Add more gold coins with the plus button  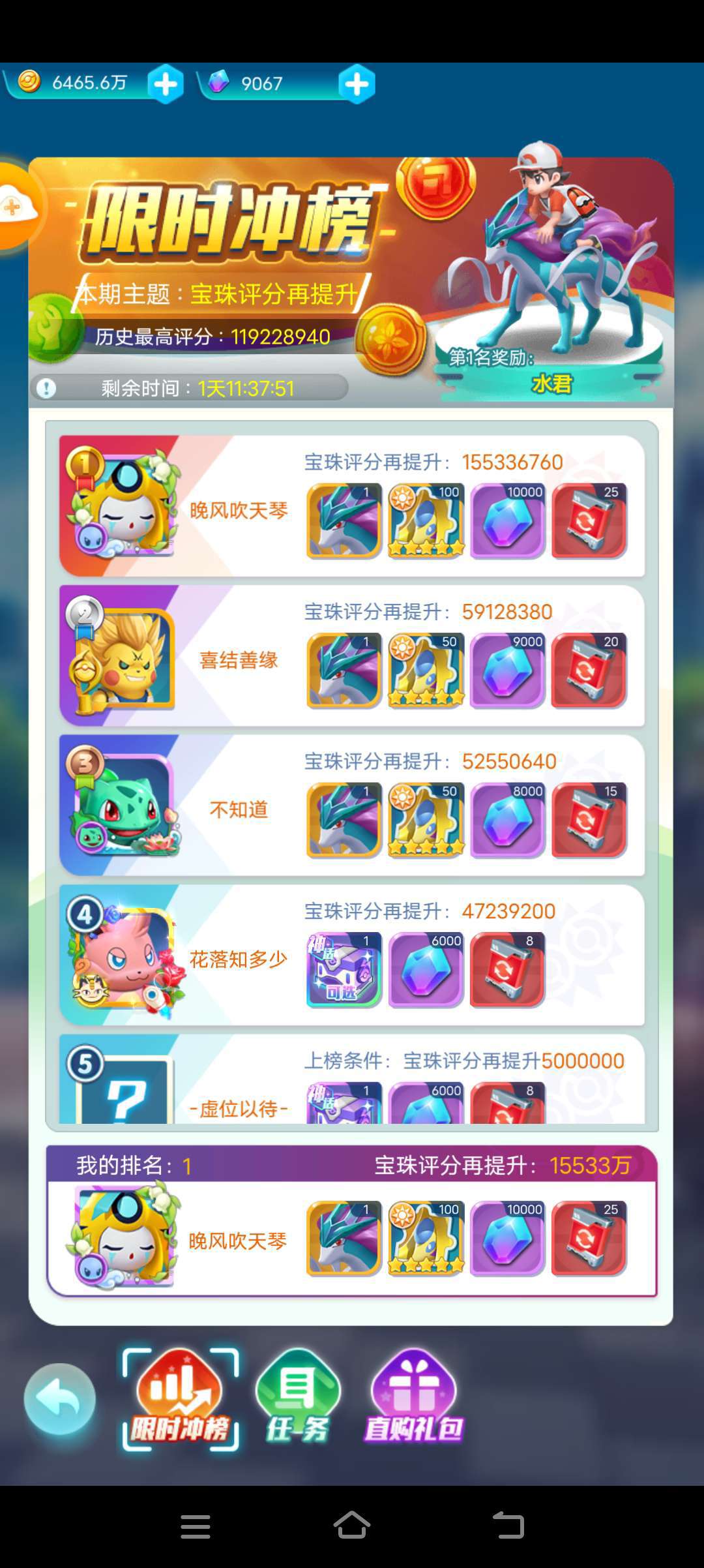point(166,84)
